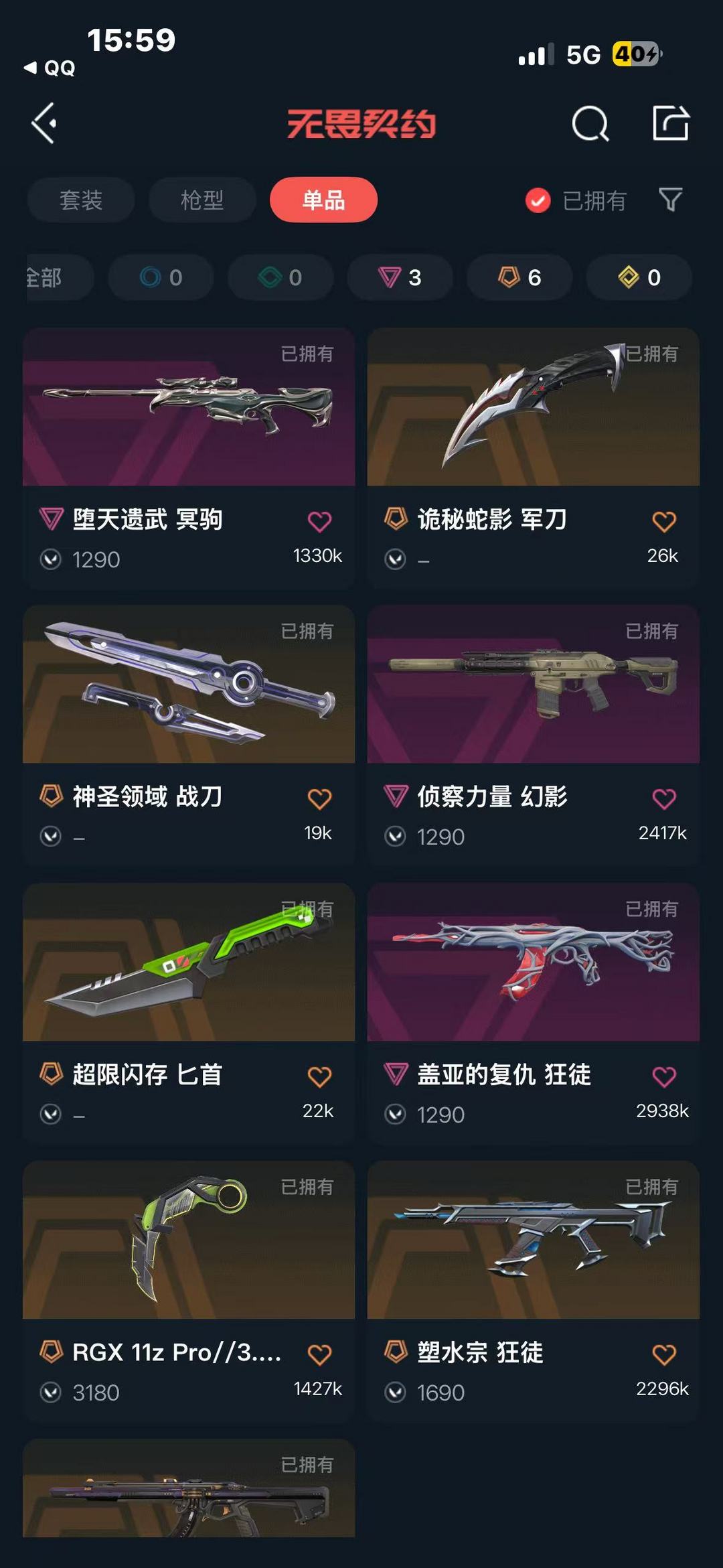Screen dimensions: 723x1568
Task: Go back using the top-left arrow
Action: pyautogui.click(x=44, y=123)
